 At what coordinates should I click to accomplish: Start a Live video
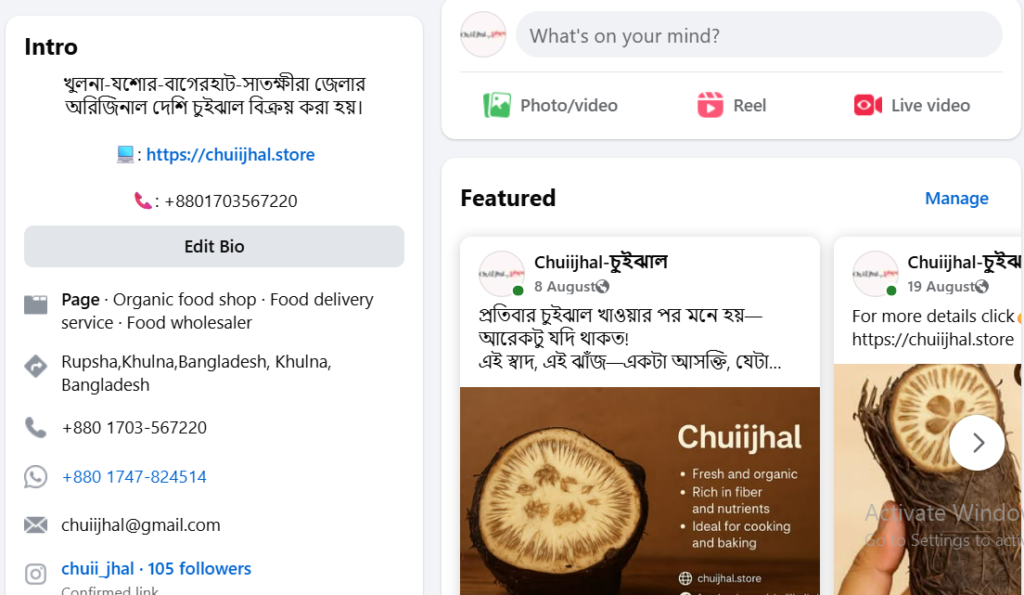coord(911,105)
